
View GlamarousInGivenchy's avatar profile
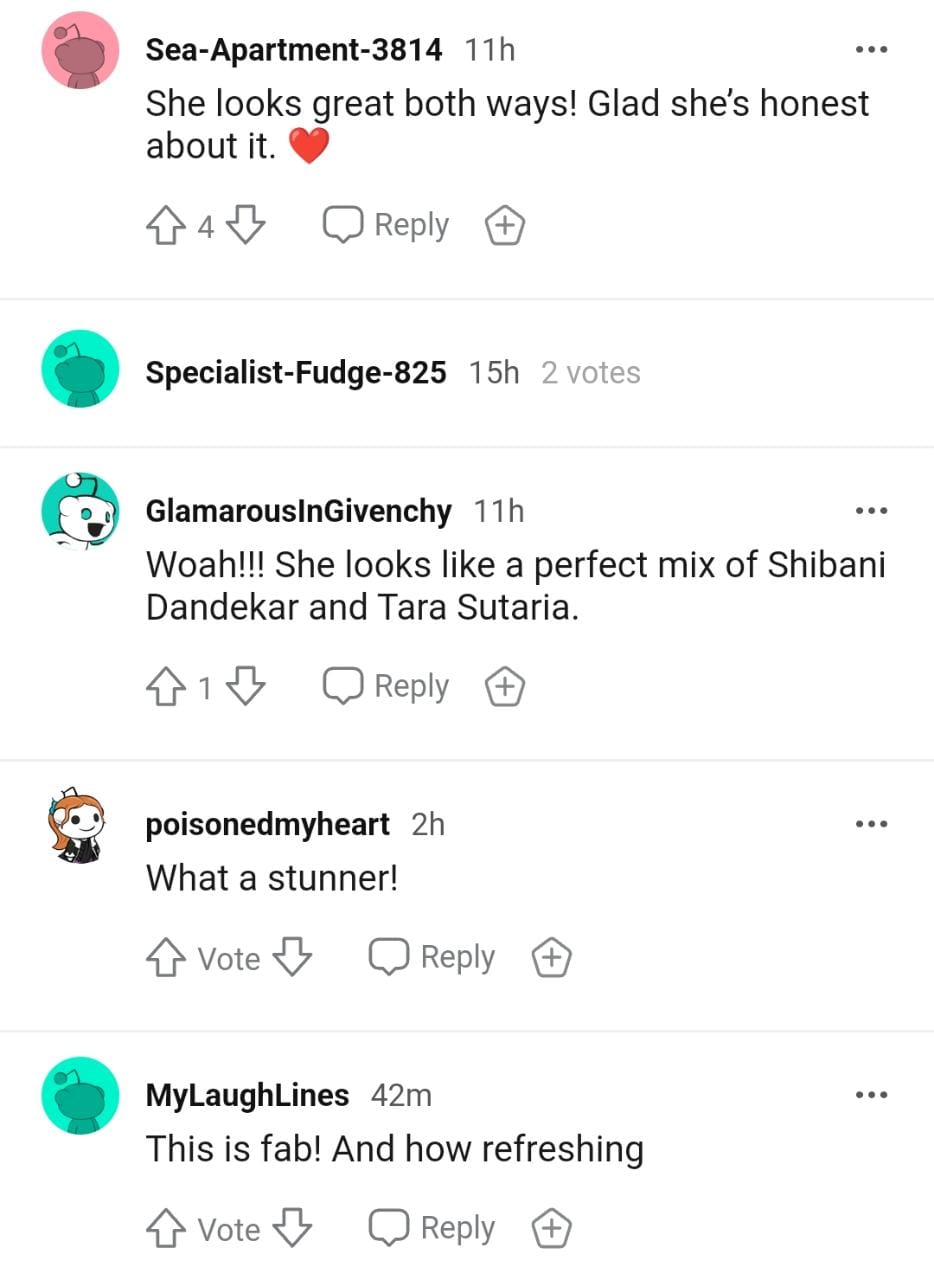point(80,510)
